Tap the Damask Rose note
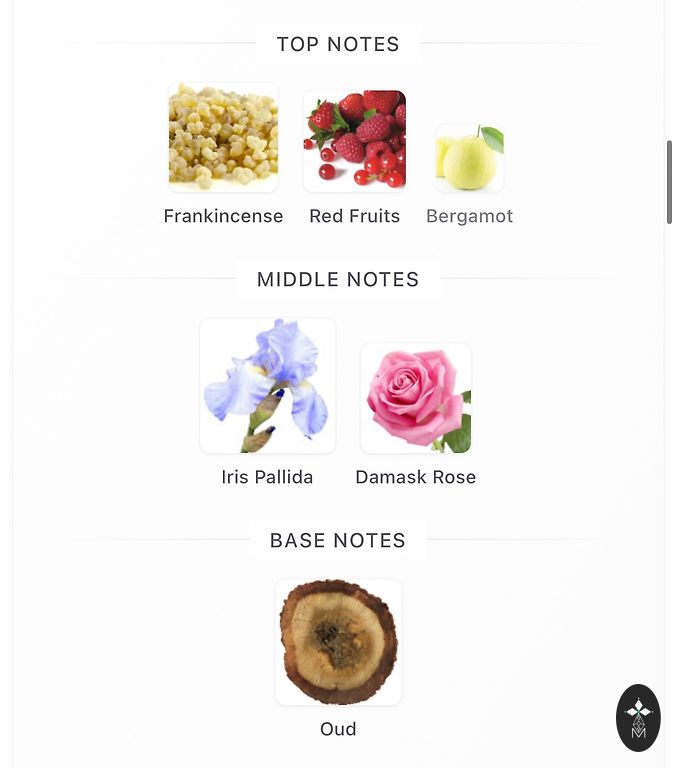 (416, 398)
